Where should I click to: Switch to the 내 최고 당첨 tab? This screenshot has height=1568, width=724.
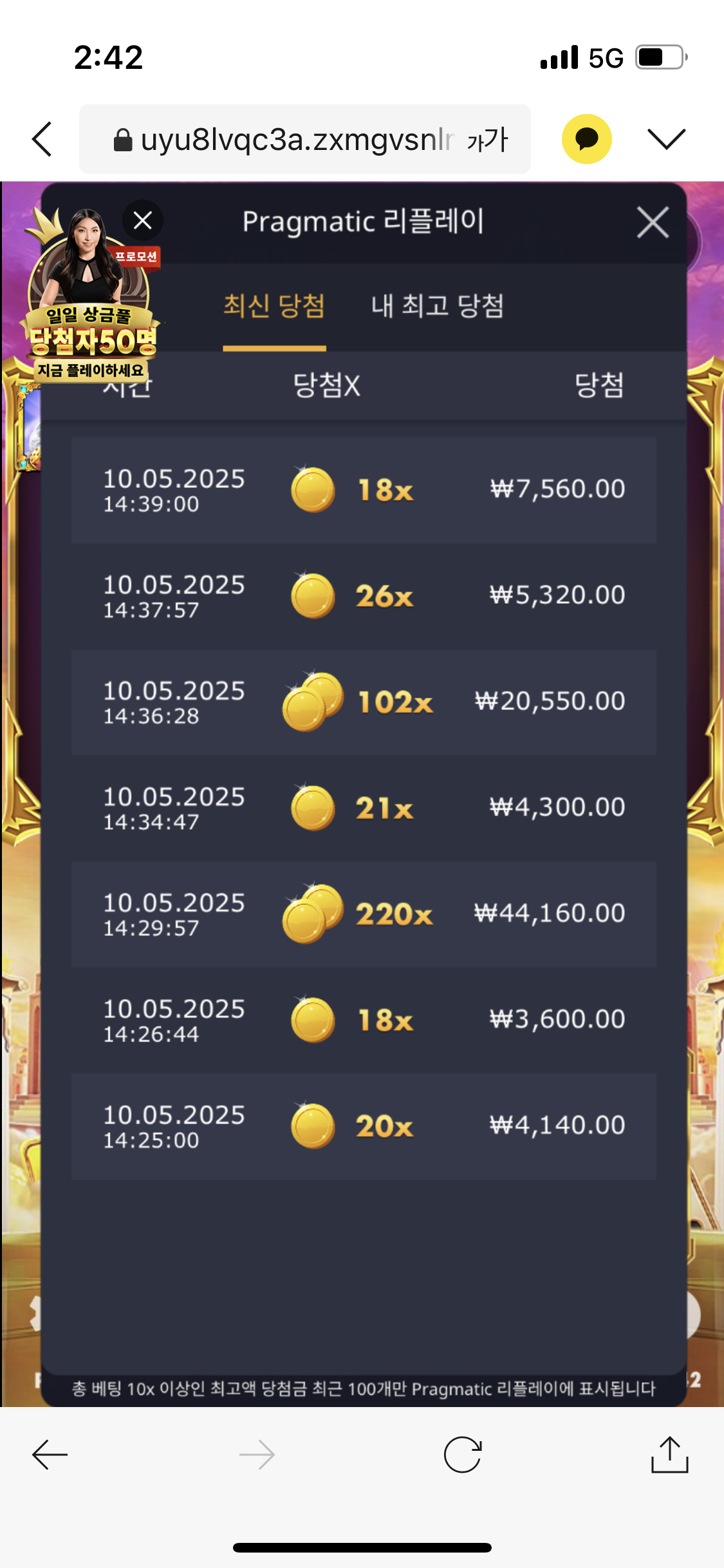point(437,306)
